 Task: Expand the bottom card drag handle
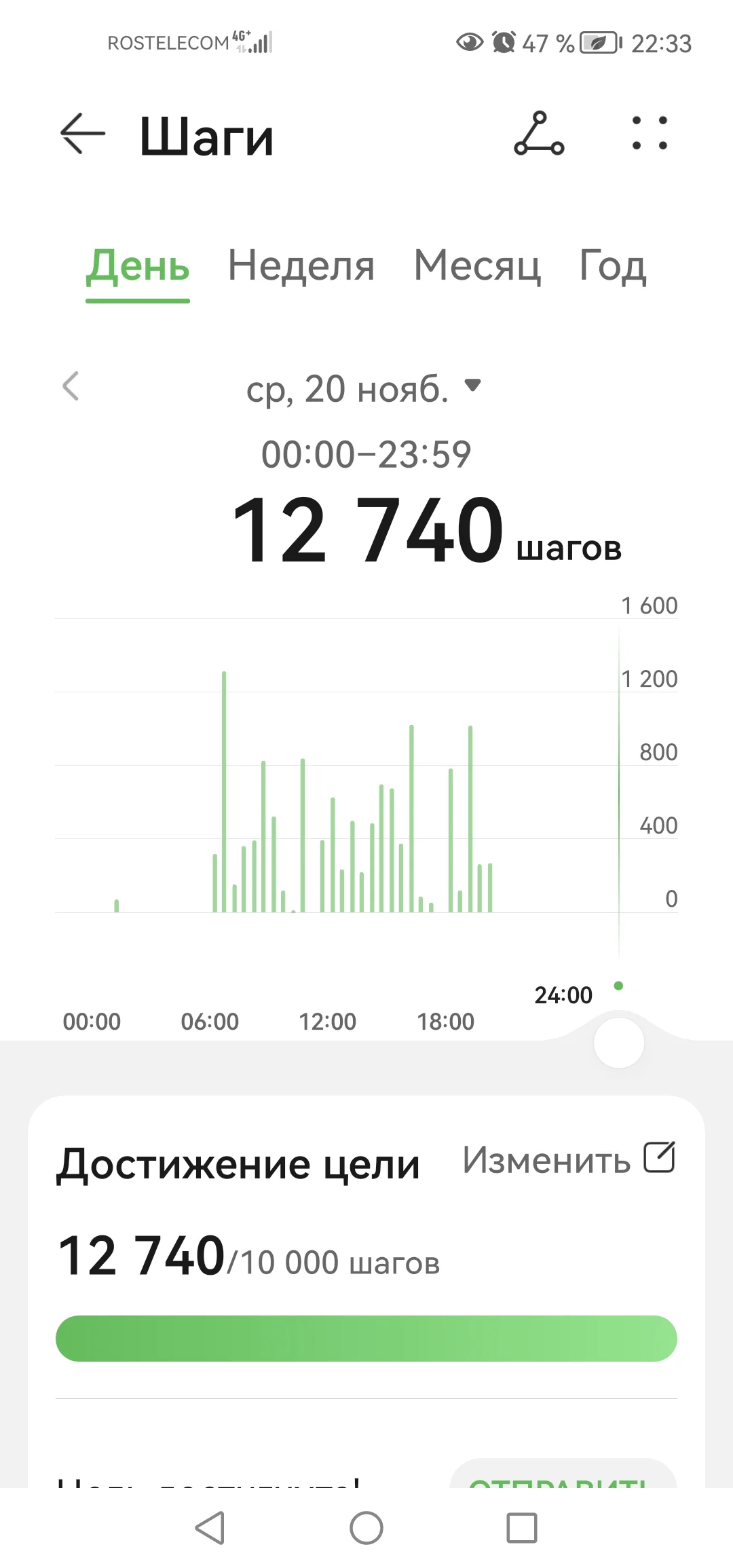coord(618,1042)
